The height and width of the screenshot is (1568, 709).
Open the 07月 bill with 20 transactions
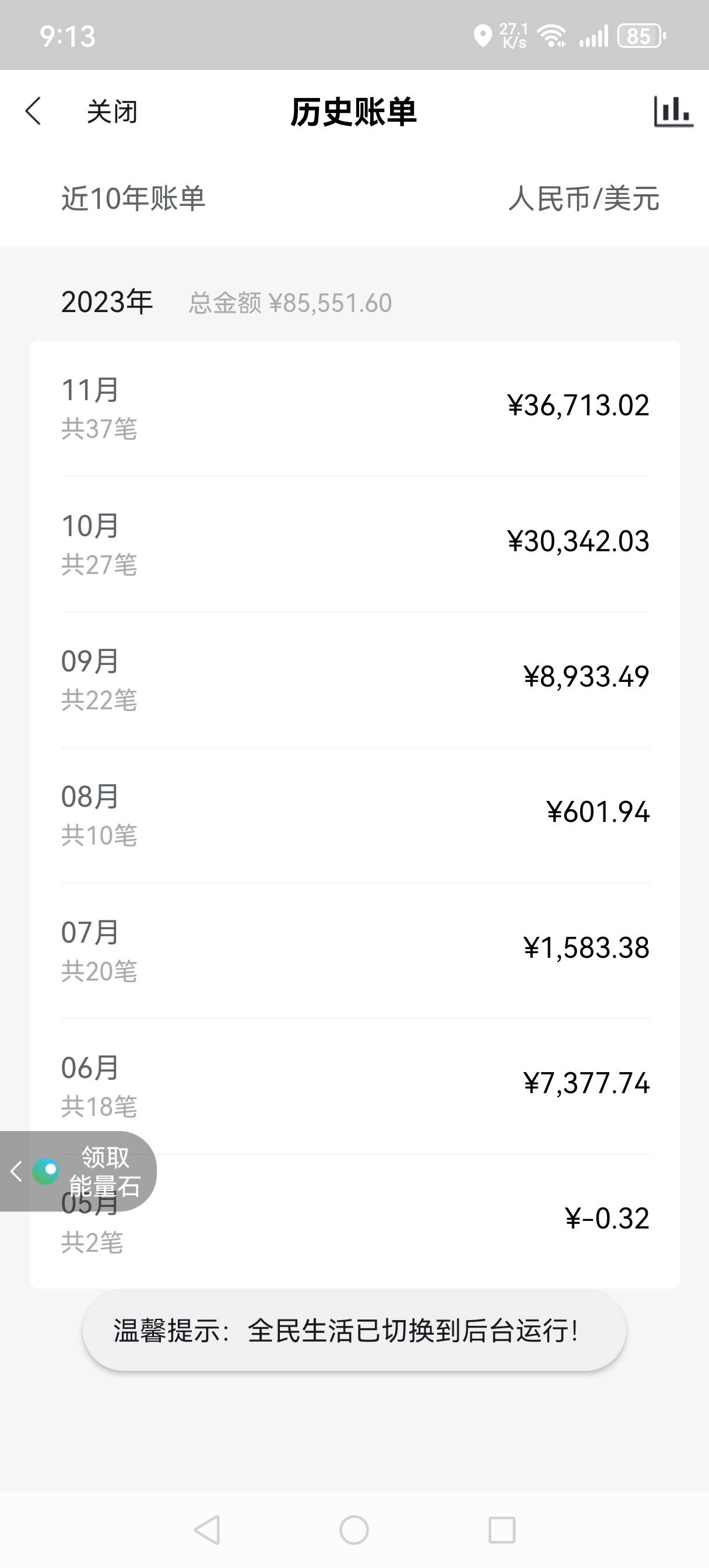coord(356,951)
